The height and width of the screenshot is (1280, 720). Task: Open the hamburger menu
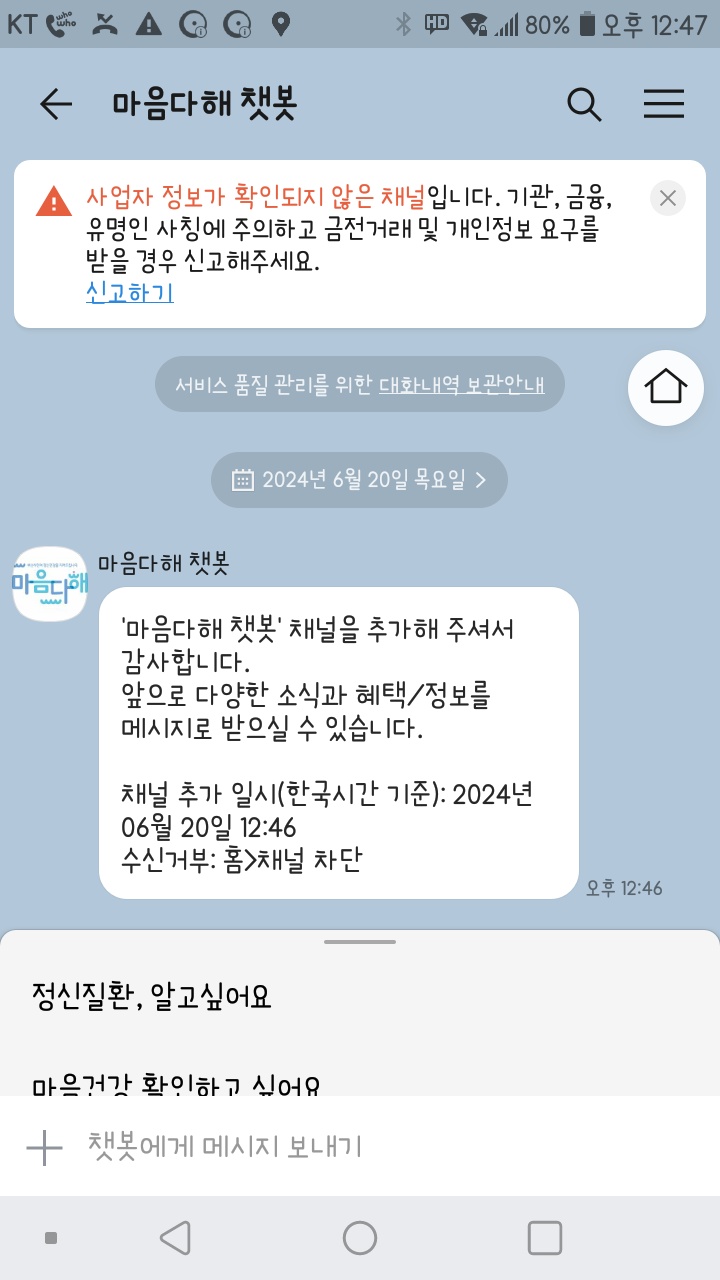coord(664,104)
